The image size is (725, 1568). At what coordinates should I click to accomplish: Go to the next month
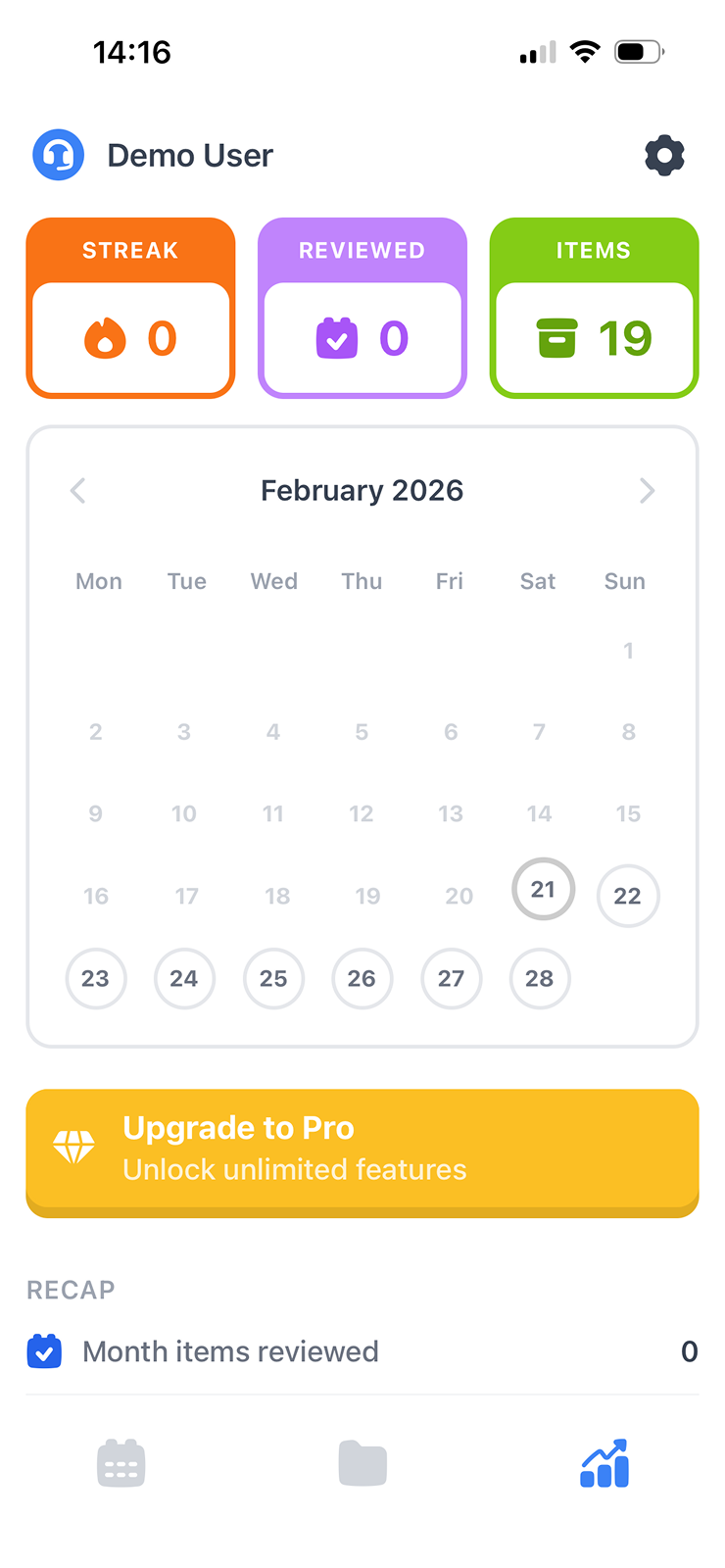click(x=647, y=490)
